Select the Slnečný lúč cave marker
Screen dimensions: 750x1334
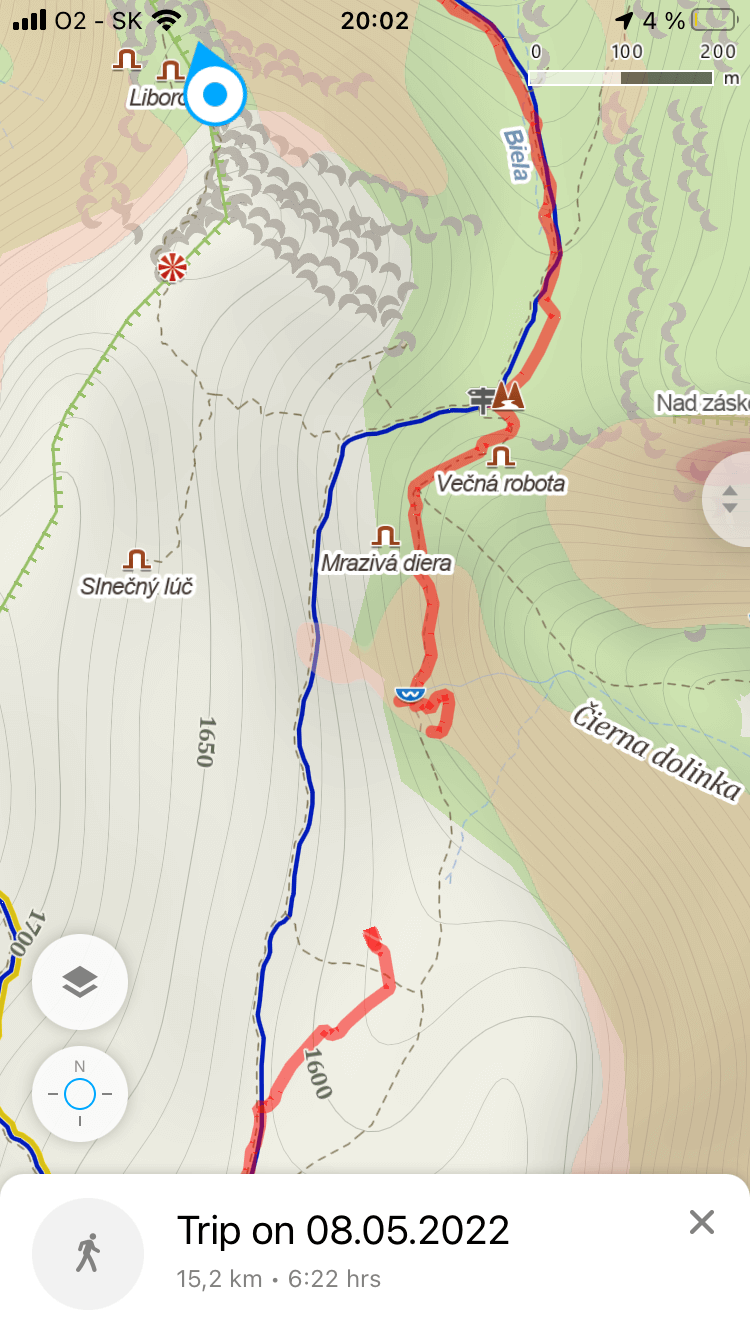pos(136,559)
